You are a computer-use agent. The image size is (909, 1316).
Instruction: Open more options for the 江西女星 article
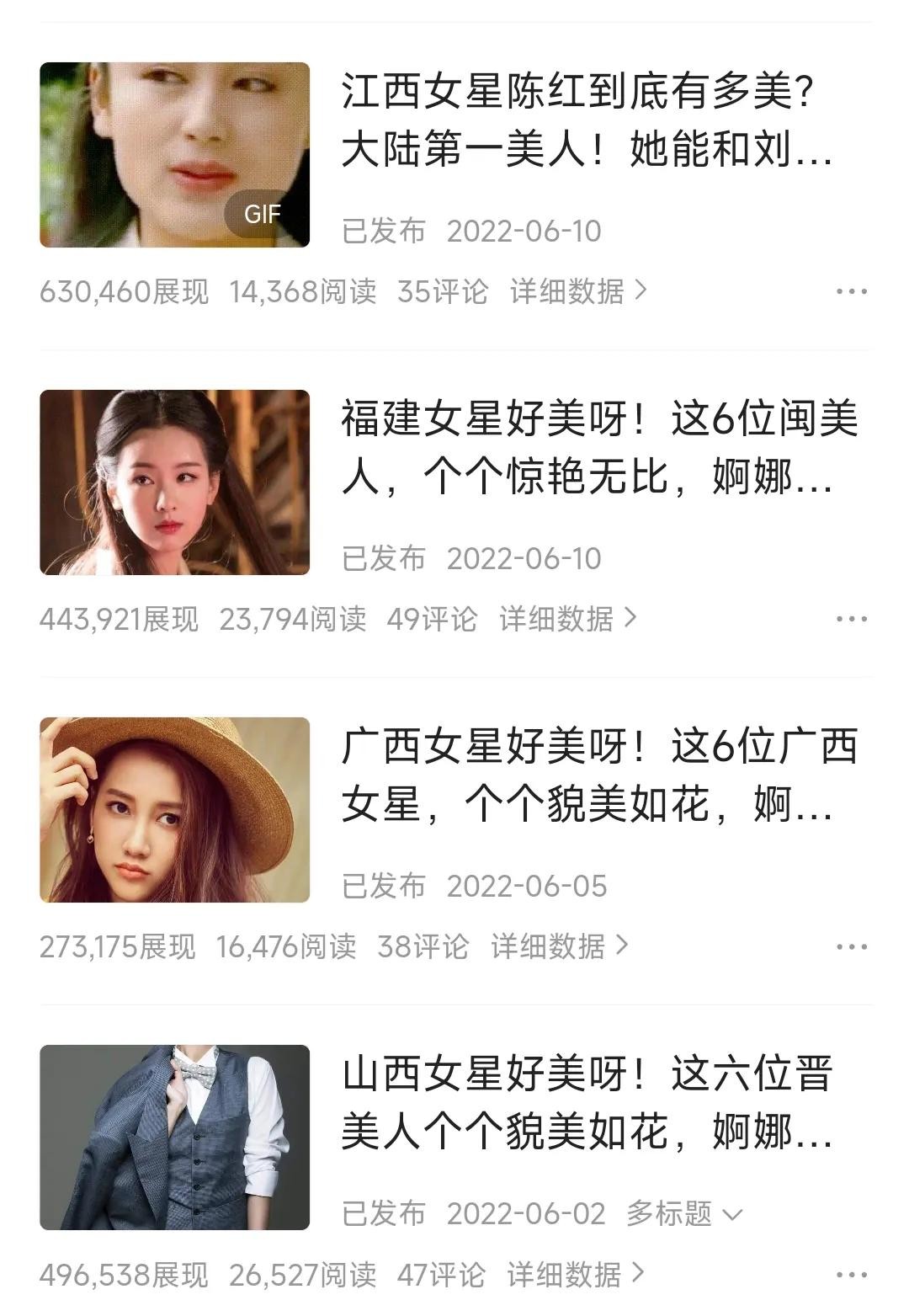coord(851,291)
